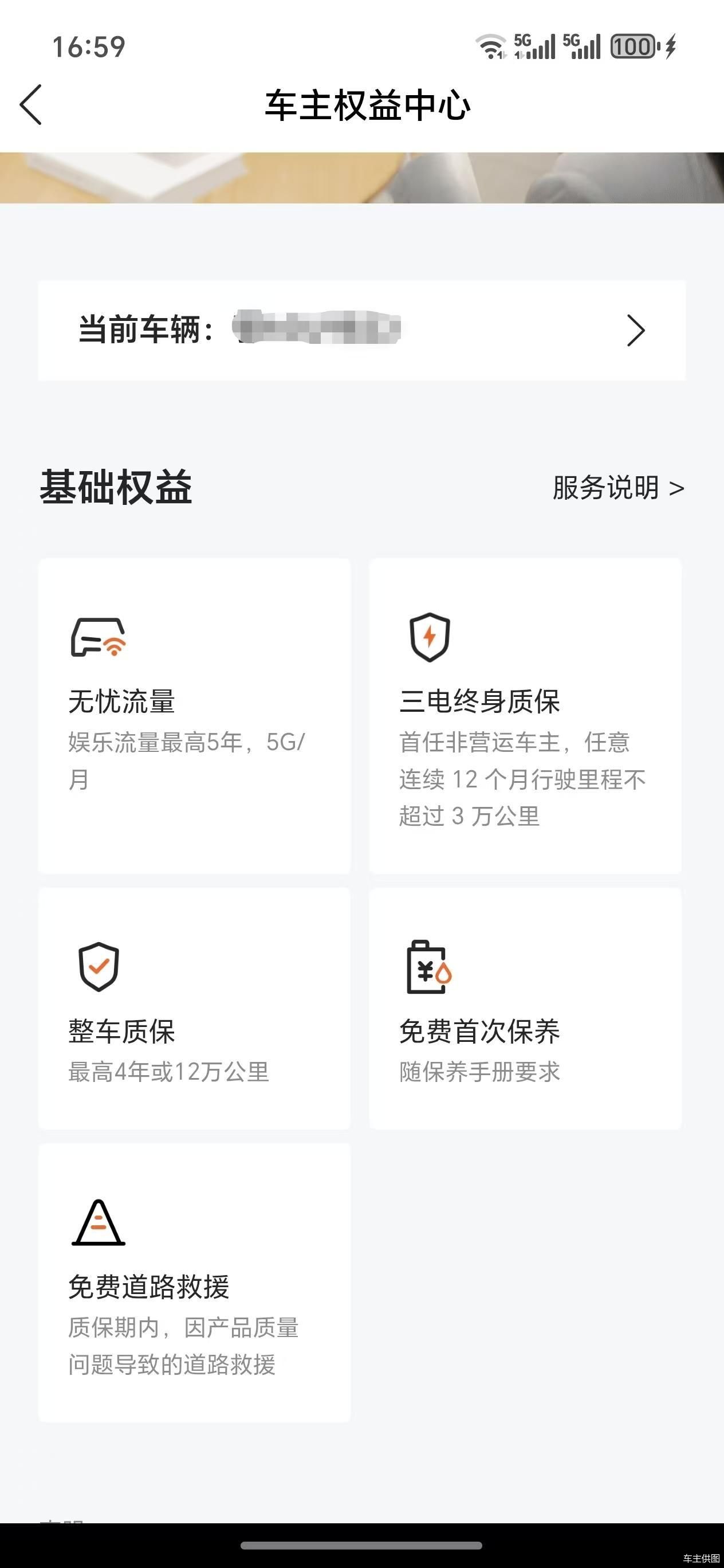The width and height of the screenshot is (724, 1568).
Task: Tap the charging bolt indicator
Action: coord(671,47)
